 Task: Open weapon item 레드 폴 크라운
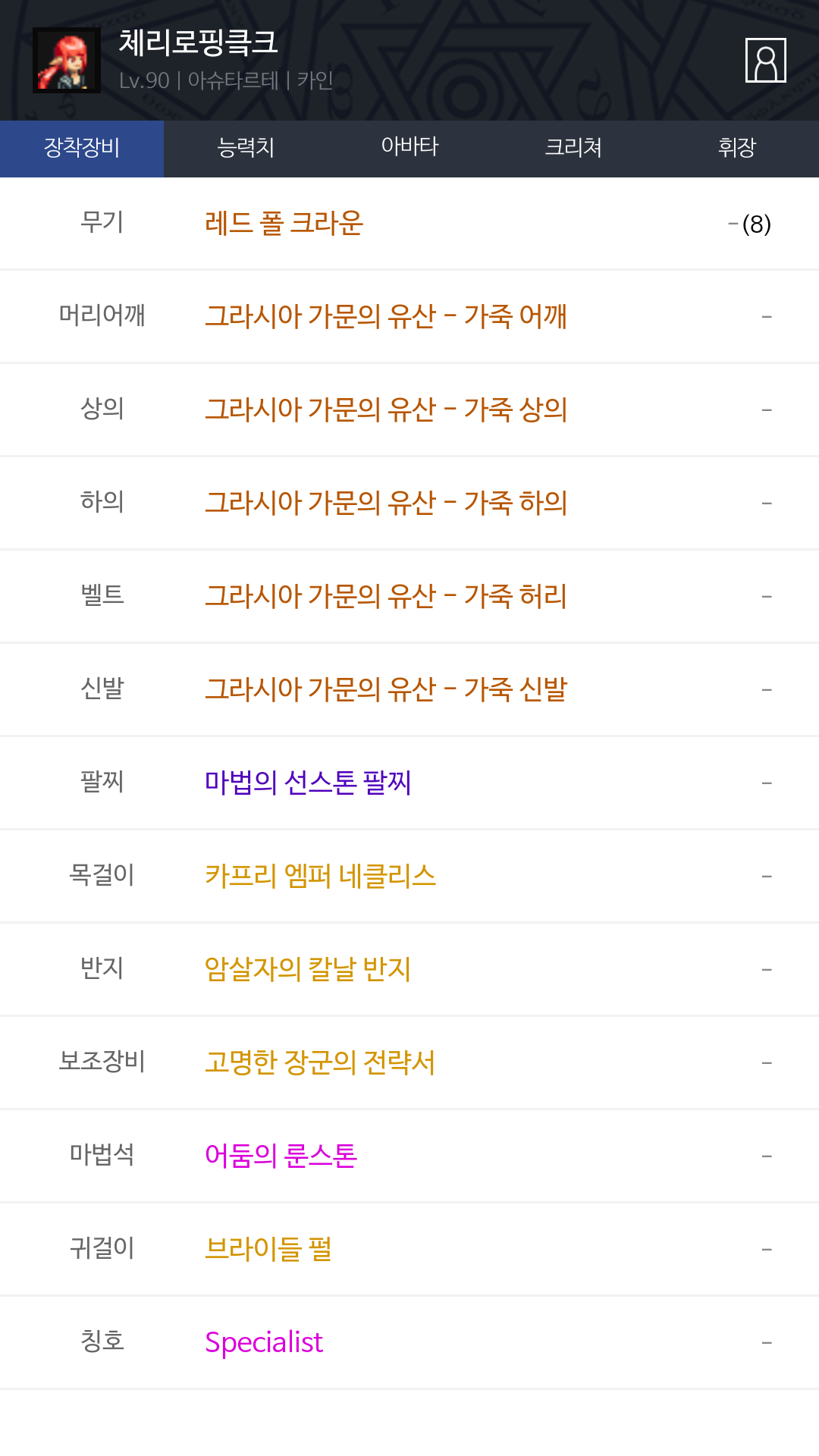coord(284,224)
